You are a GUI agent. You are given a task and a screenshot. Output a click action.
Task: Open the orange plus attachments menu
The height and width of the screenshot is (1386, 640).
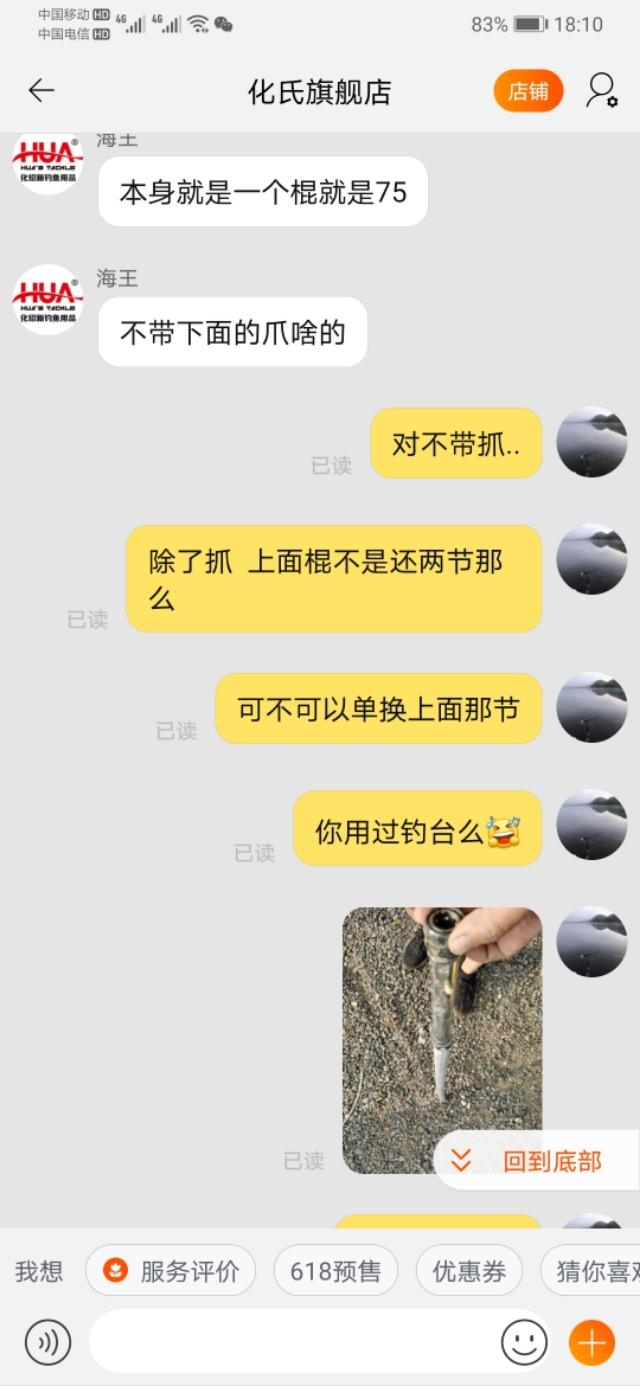click(592, 1342)
